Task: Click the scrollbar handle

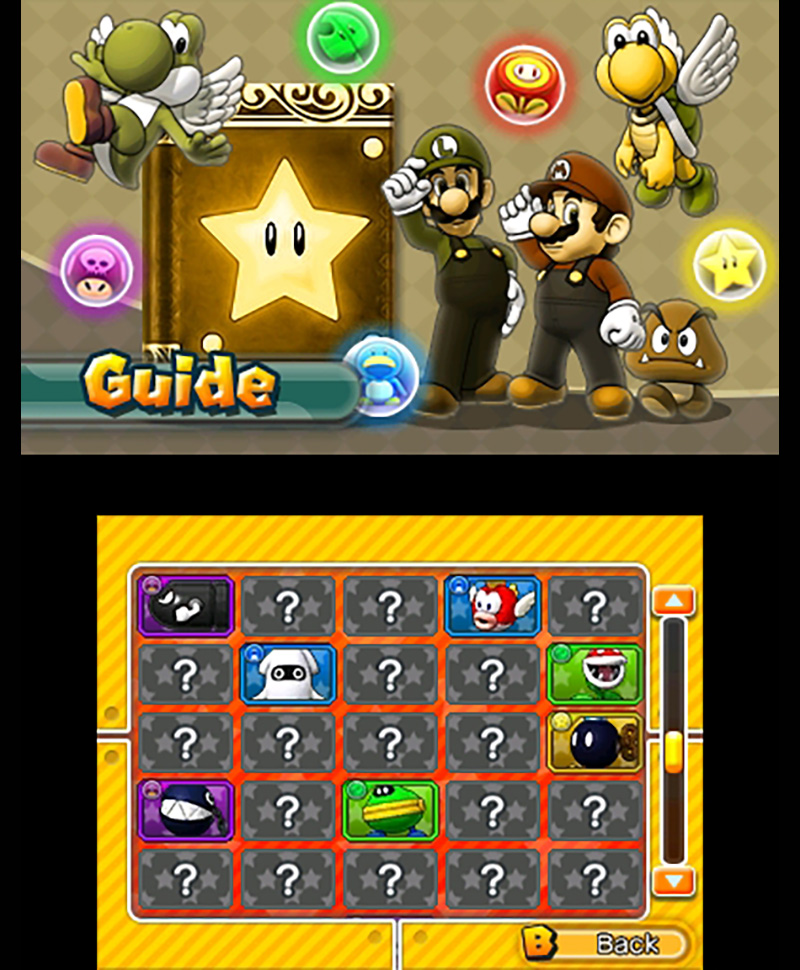Action: tap(673, 740)
